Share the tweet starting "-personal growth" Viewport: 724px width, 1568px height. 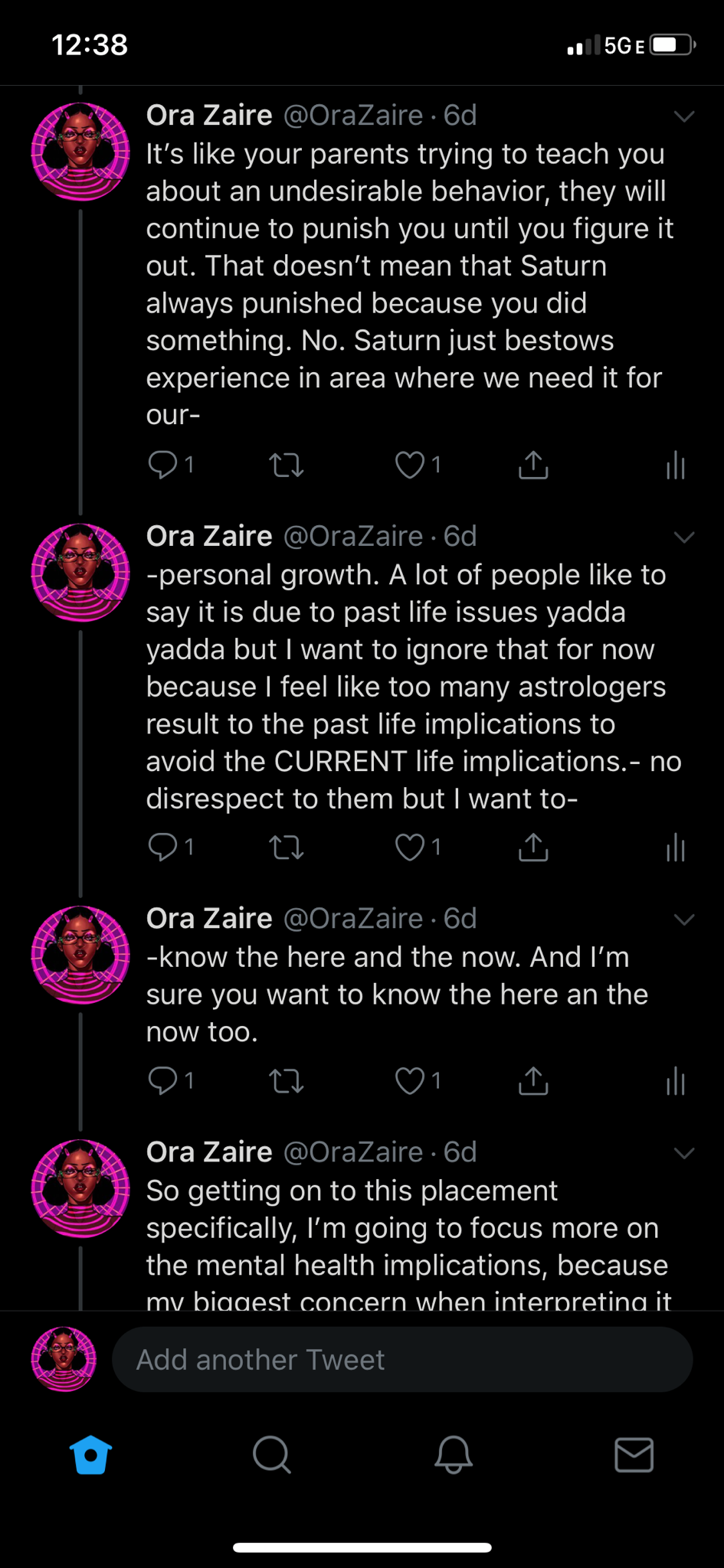click(x=533, y=848)
